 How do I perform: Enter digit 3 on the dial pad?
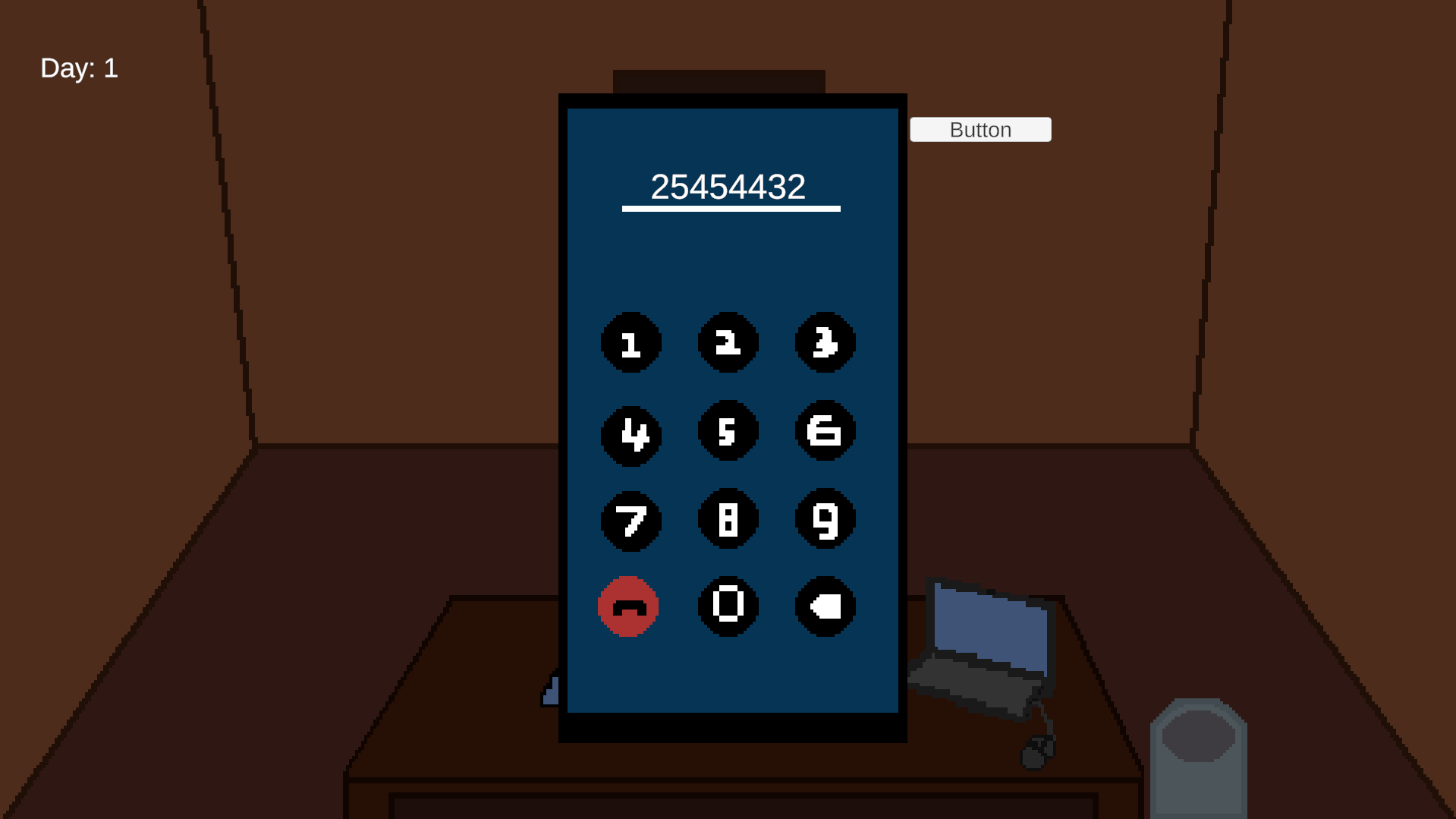click(x=825, y=342)
